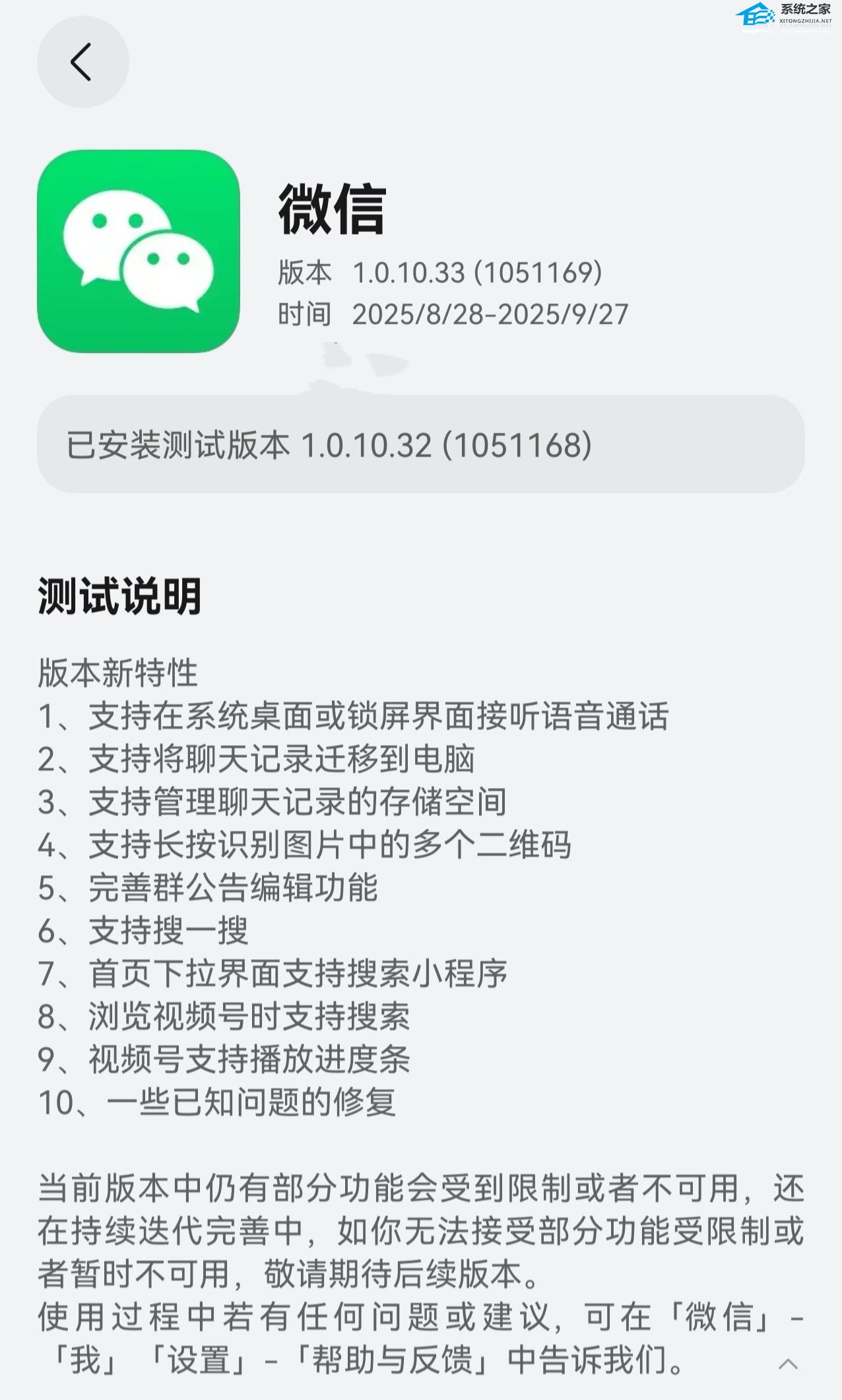The width and height of the screenshot is (842, 1400).
Task: Go back using the top-left arrow
Action: [x=82, y=62]
